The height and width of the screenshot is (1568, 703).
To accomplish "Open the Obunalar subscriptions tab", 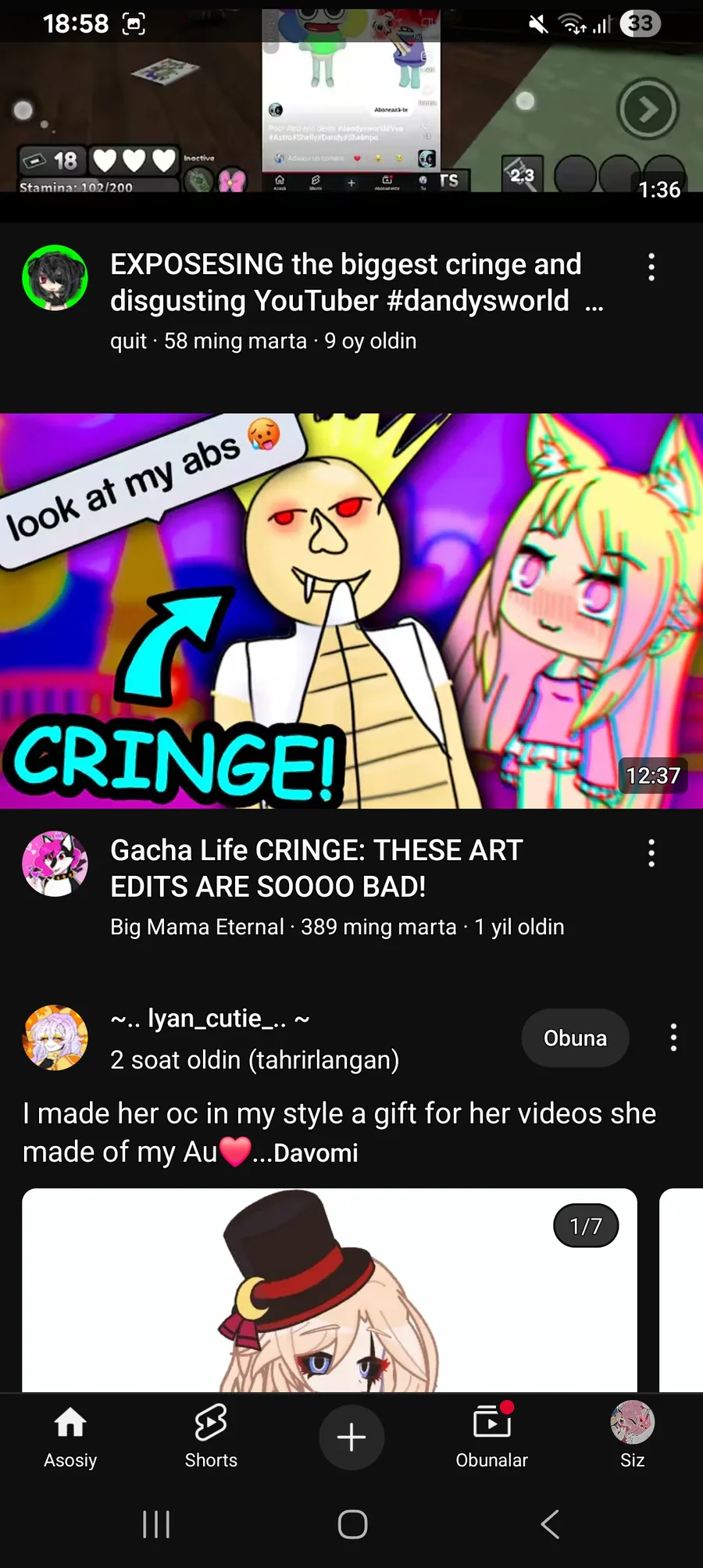I will click(x=492, y=1437).
